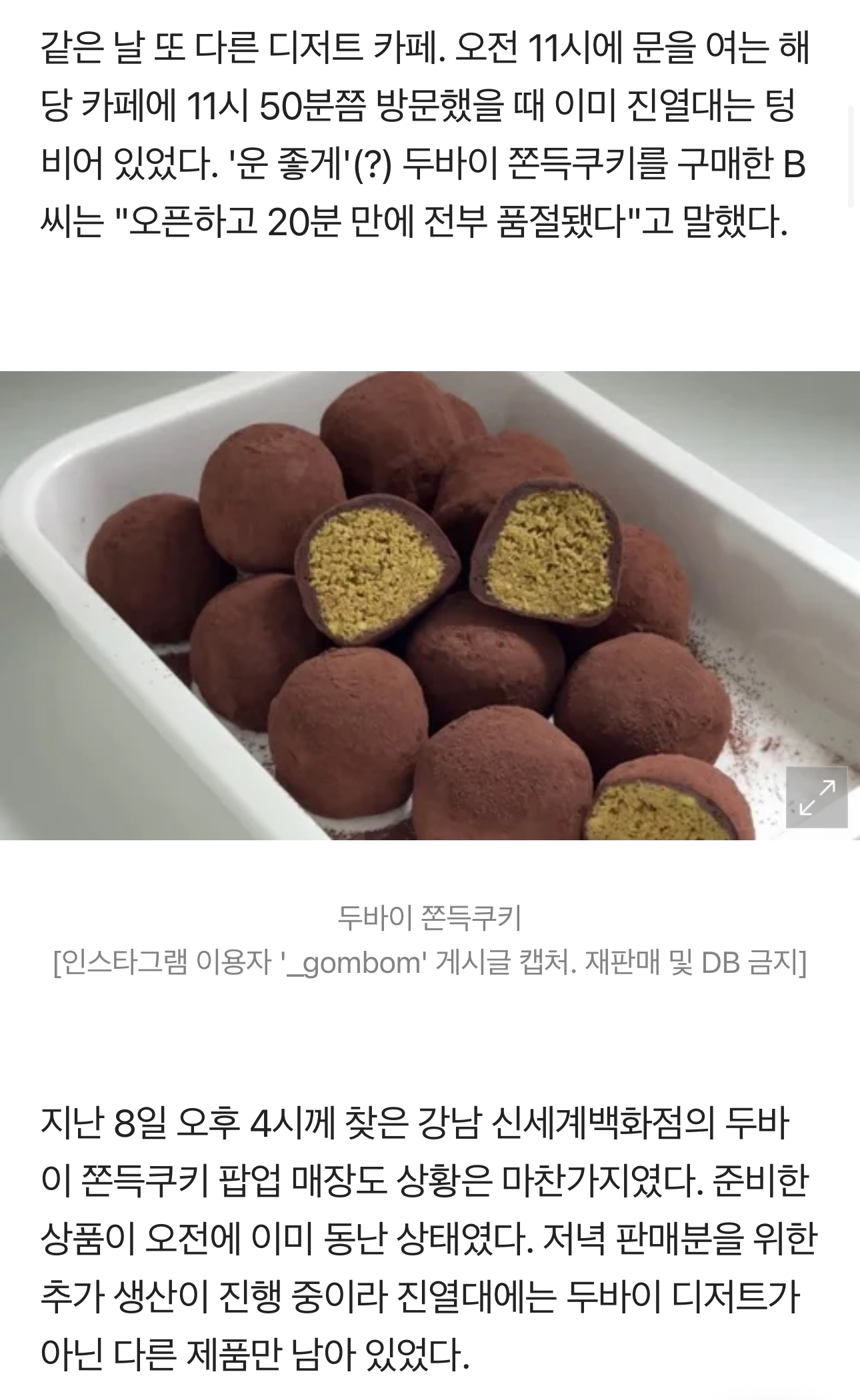The height and width of the screenshot is (1400, 860).
Task: Expand the Dubai chewy cookie photo
Action: (x=817, y=798)
